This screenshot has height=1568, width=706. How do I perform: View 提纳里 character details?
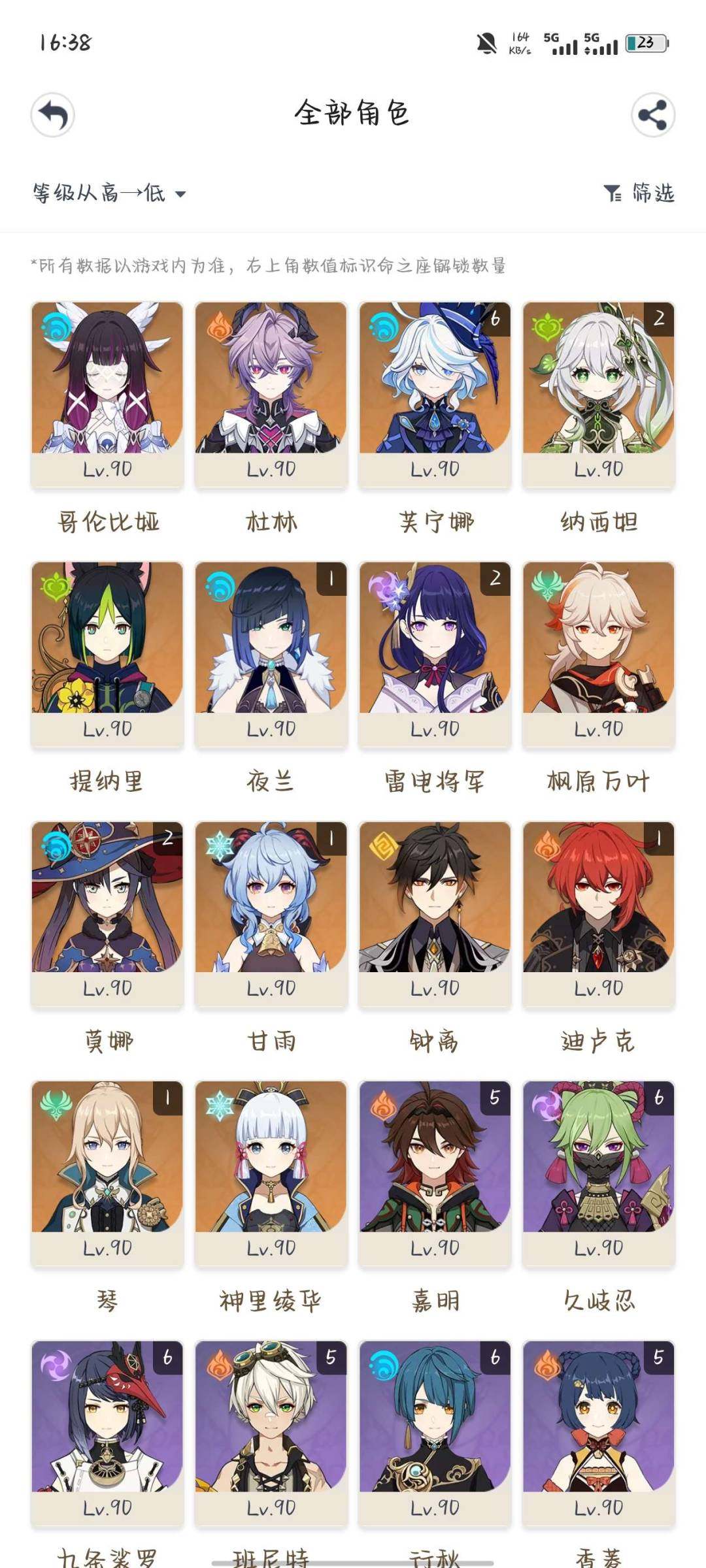click(107, 652)
